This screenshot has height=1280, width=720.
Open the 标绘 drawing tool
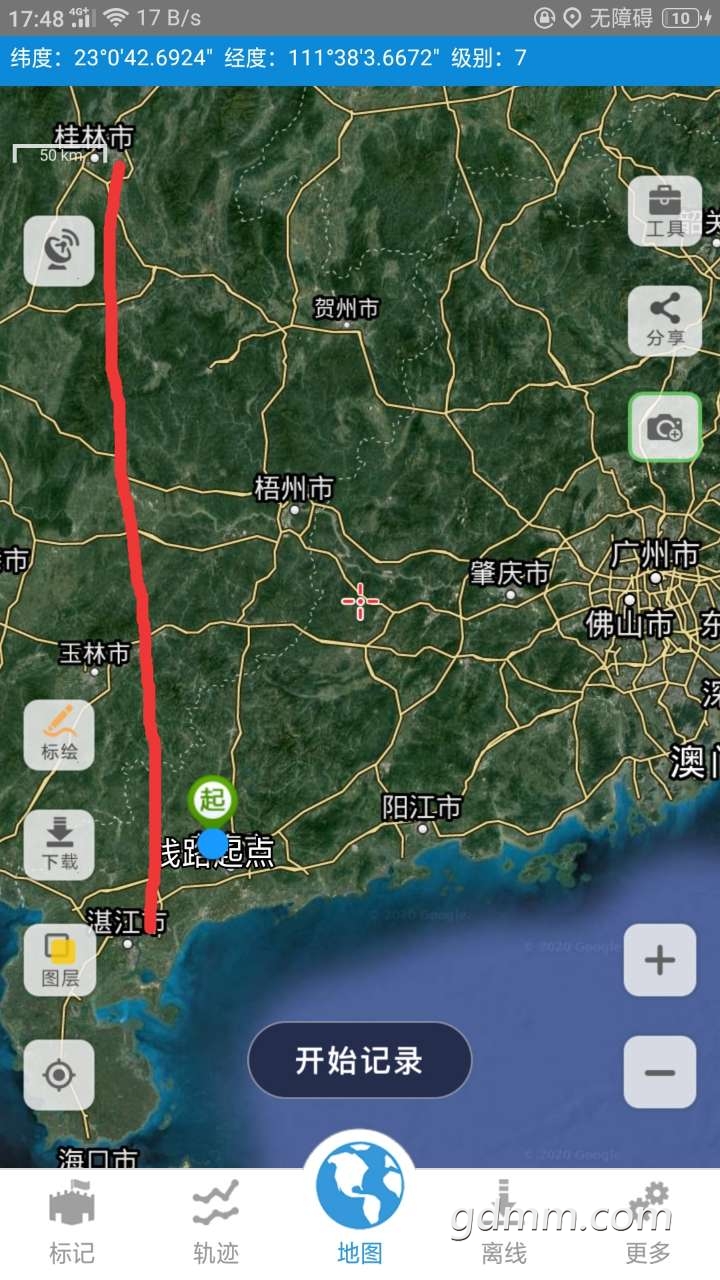click(59, 735)
